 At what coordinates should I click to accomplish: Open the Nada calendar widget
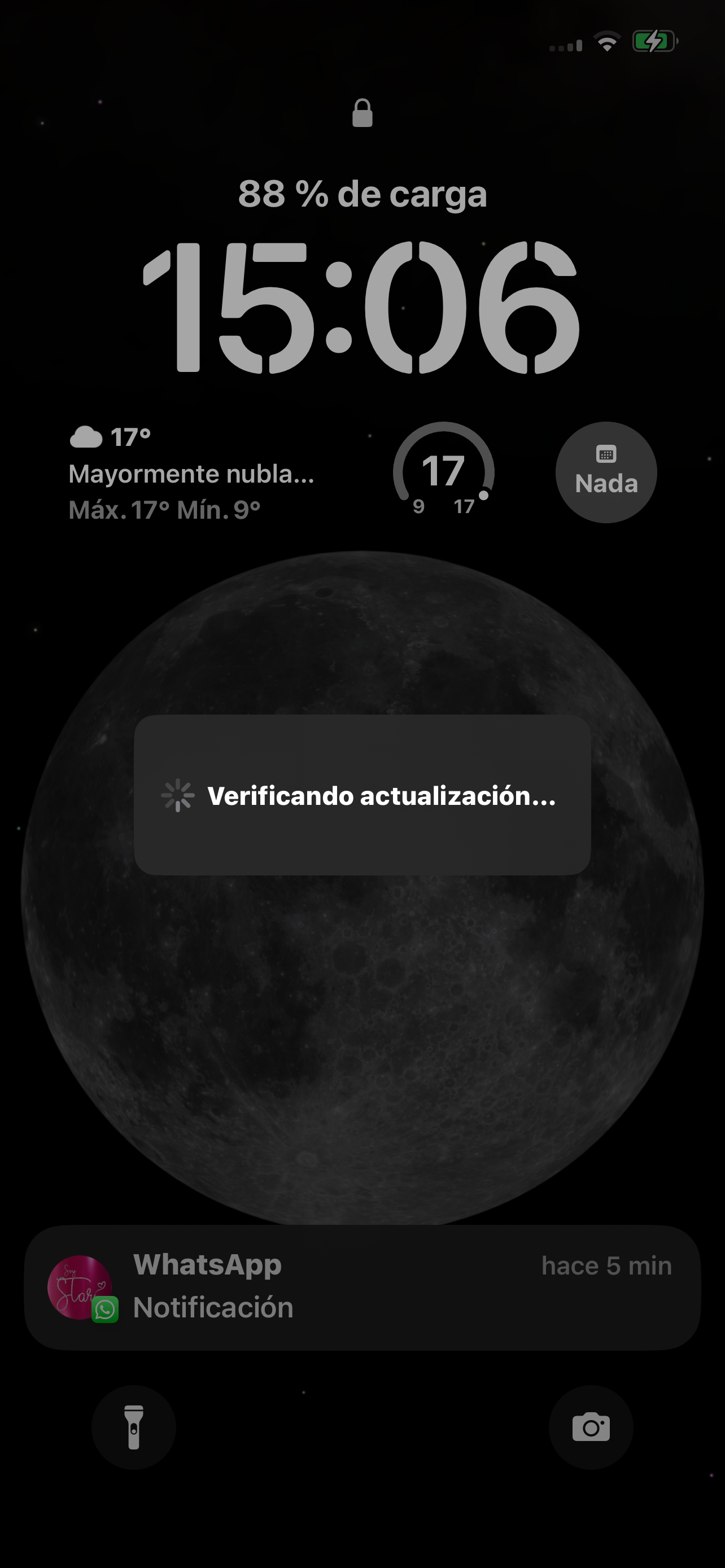[x=606, y=472]
